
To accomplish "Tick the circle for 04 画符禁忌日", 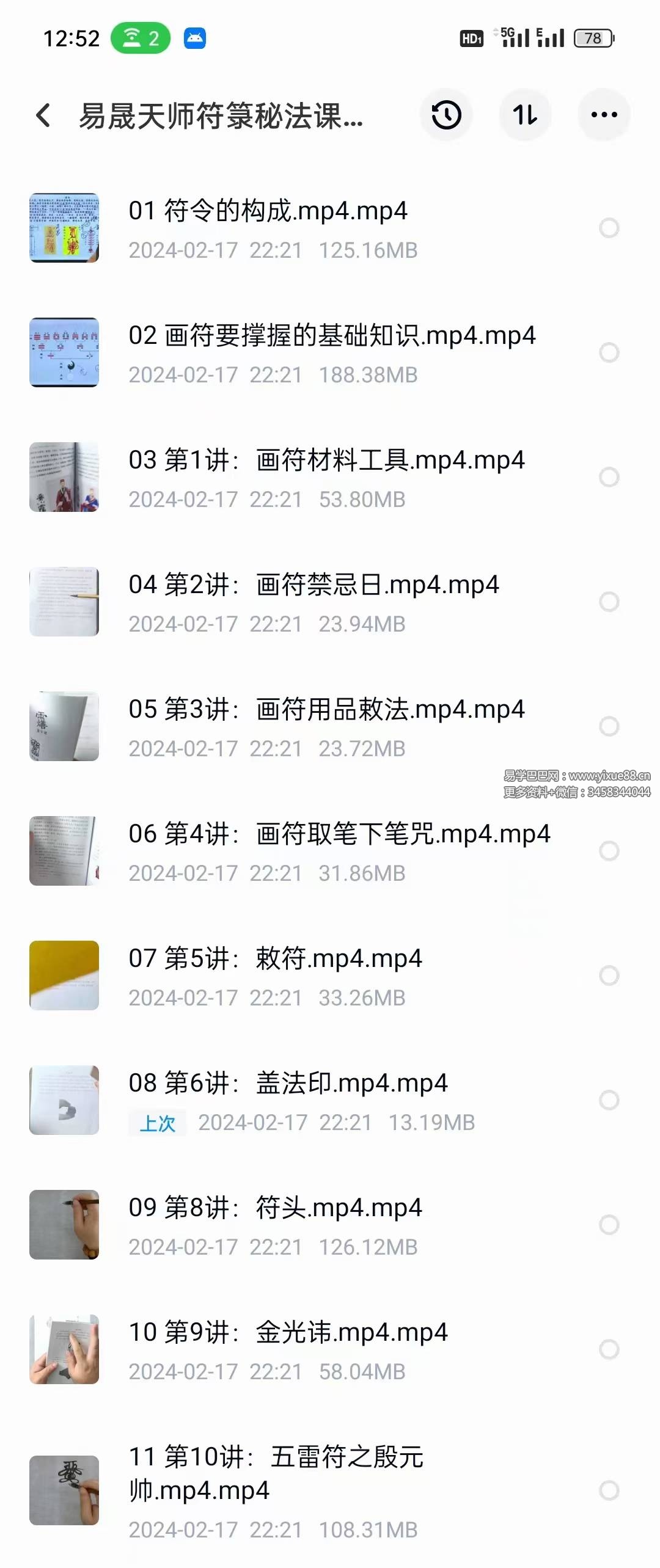I will point(609,602).
